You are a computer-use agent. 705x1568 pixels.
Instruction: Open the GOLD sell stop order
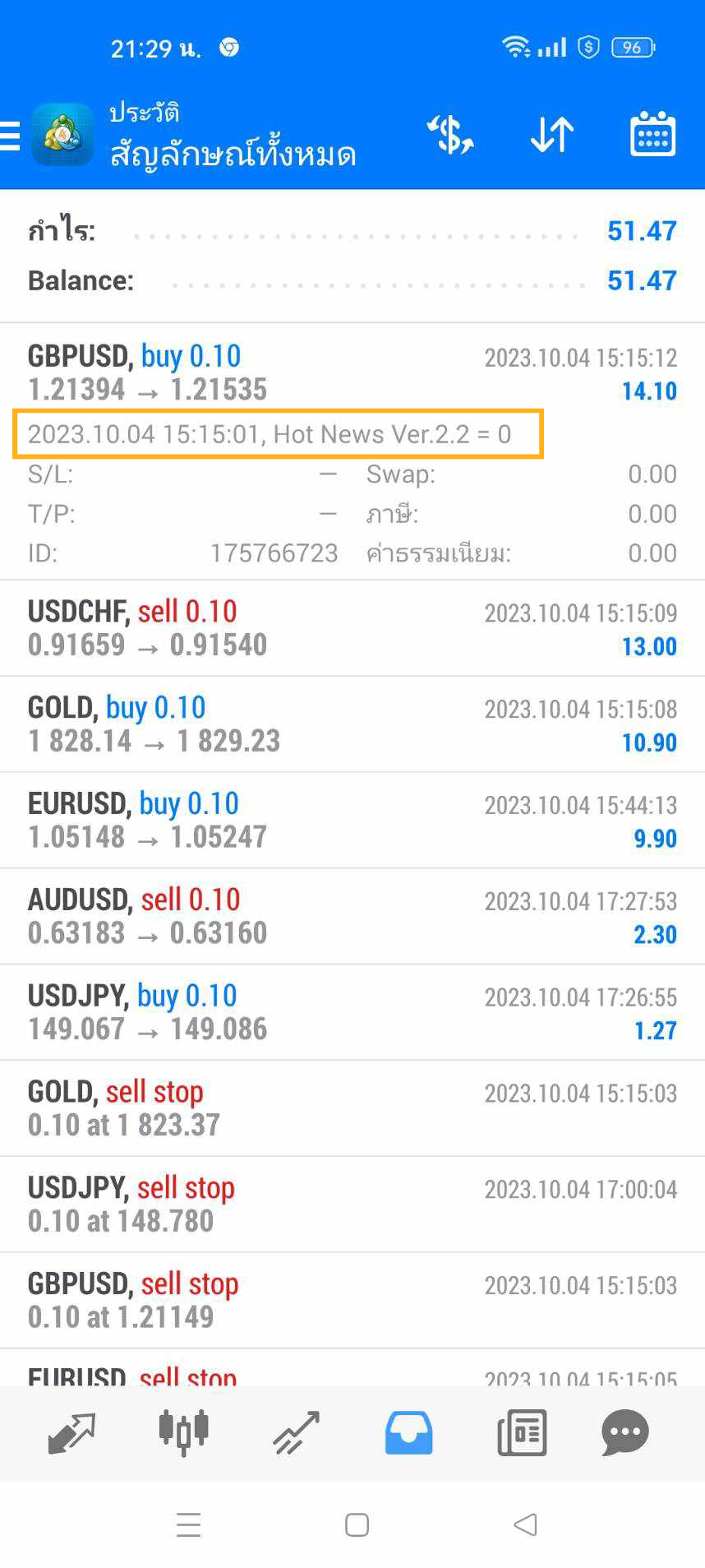point(352,1109)
